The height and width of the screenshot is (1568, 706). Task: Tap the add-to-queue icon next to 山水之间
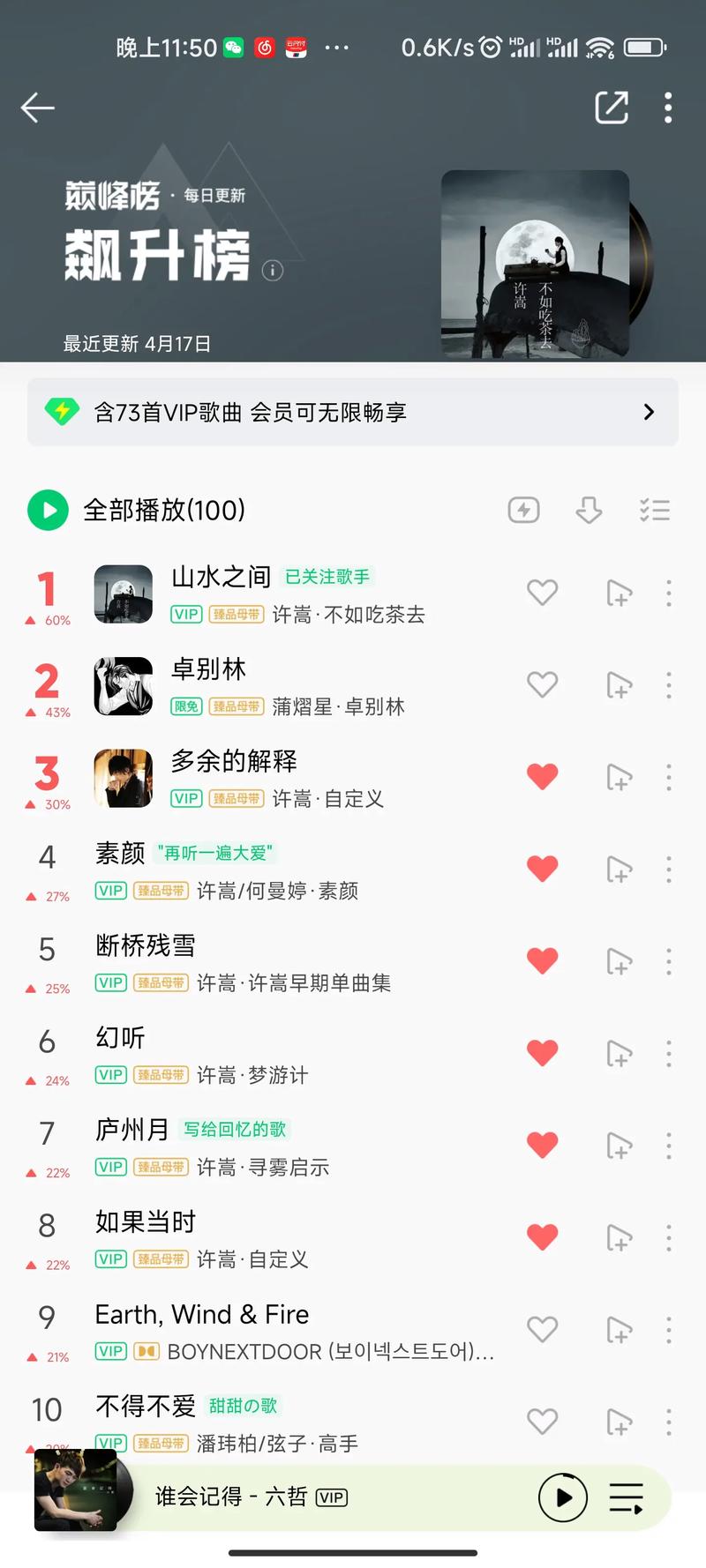(x=620, y=594)
